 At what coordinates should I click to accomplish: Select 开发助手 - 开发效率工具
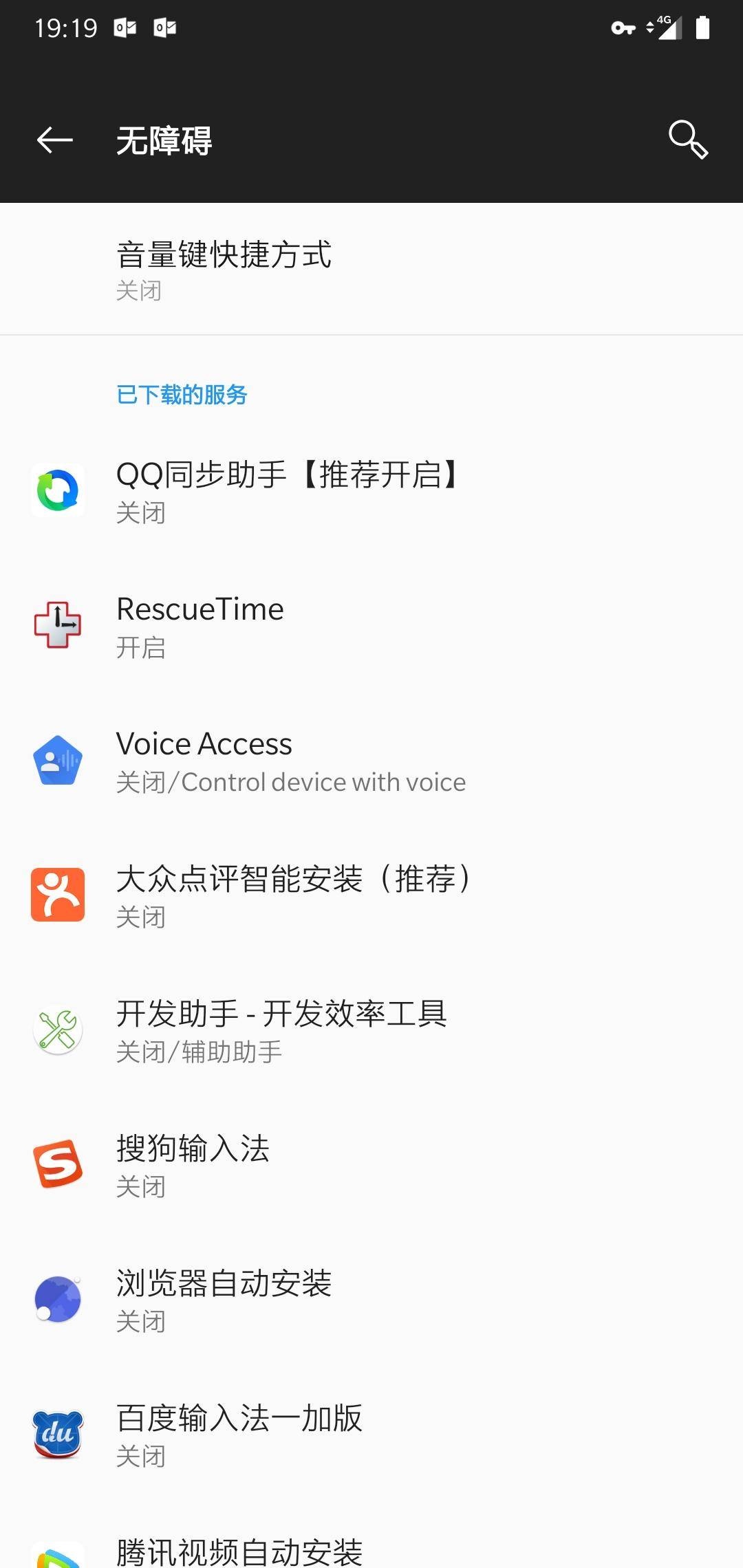coord(371,1030)
